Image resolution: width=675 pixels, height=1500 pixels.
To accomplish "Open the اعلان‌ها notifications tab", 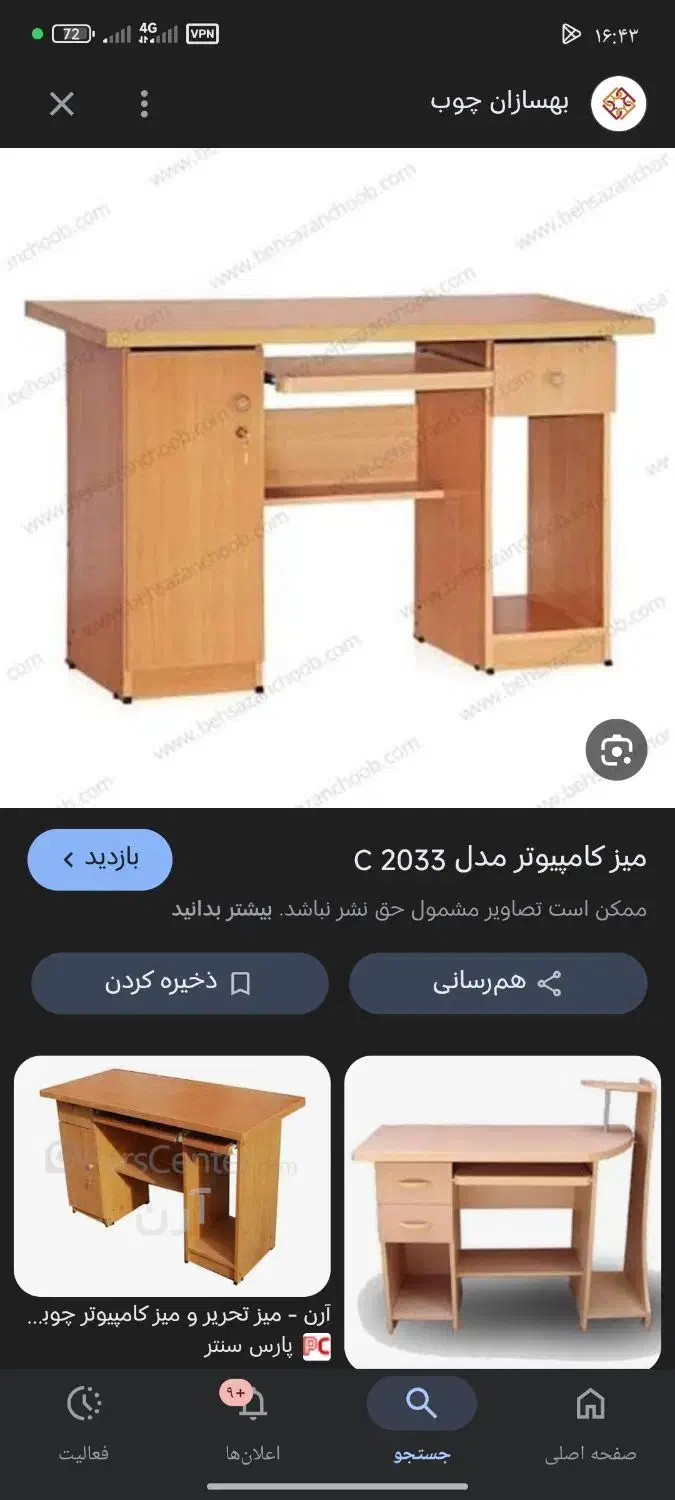I will click(252, 1422).
